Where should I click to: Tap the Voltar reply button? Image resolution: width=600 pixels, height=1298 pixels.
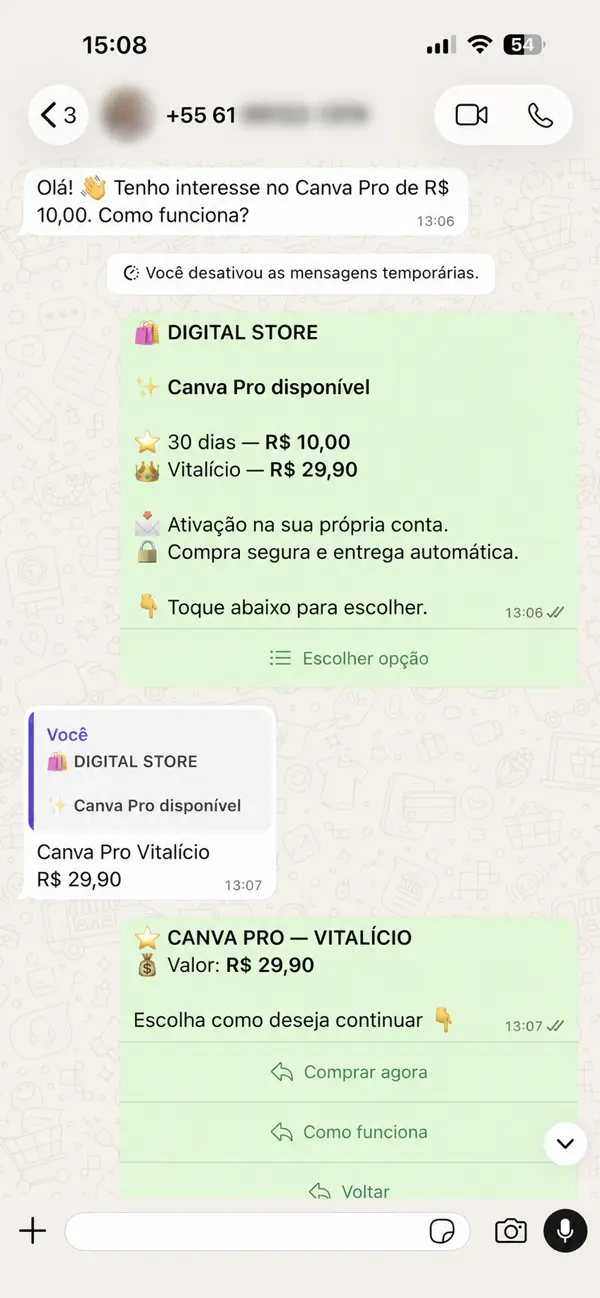349,1190
